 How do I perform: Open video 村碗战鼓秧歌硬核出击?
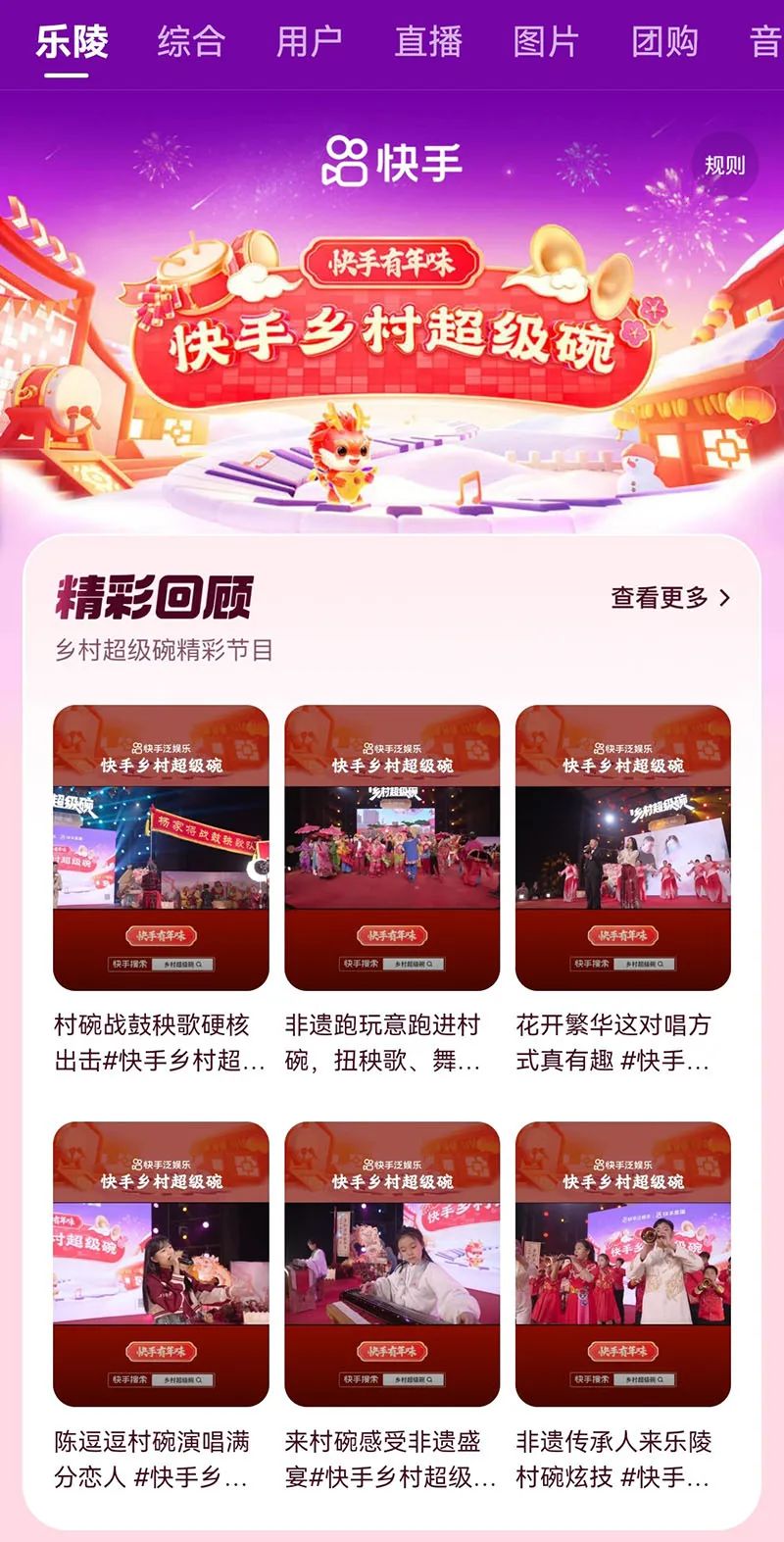(x=161, y=848)
